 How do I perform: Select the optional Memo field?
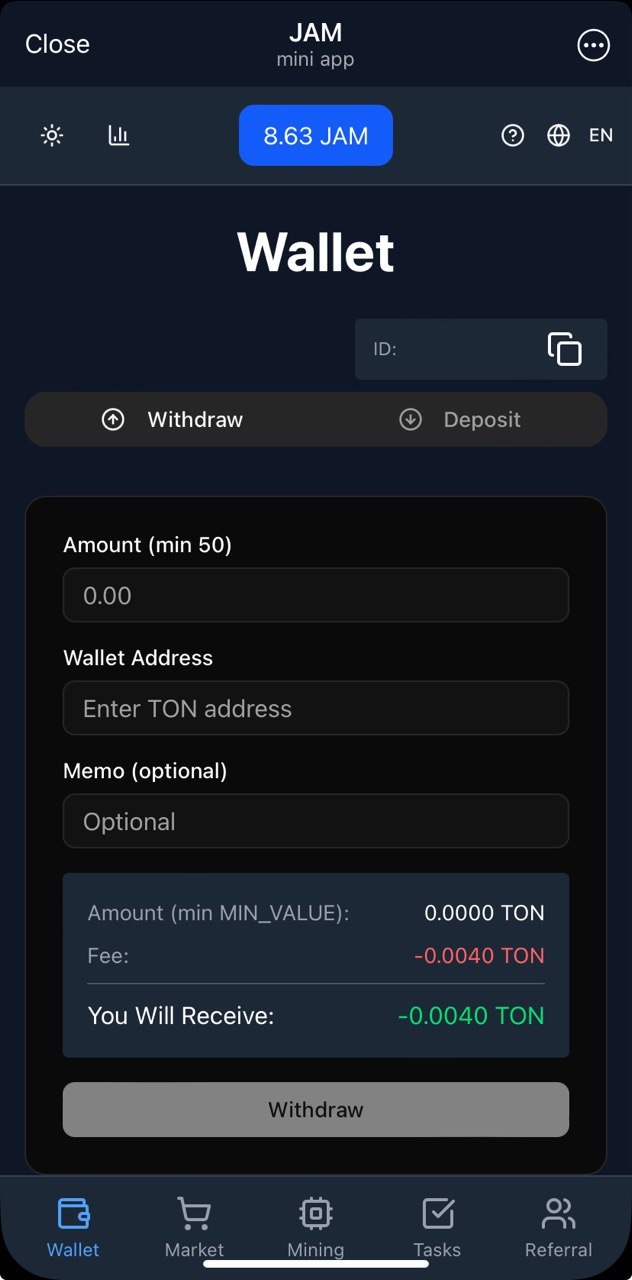pyautogui.click(x=315, y=822)
